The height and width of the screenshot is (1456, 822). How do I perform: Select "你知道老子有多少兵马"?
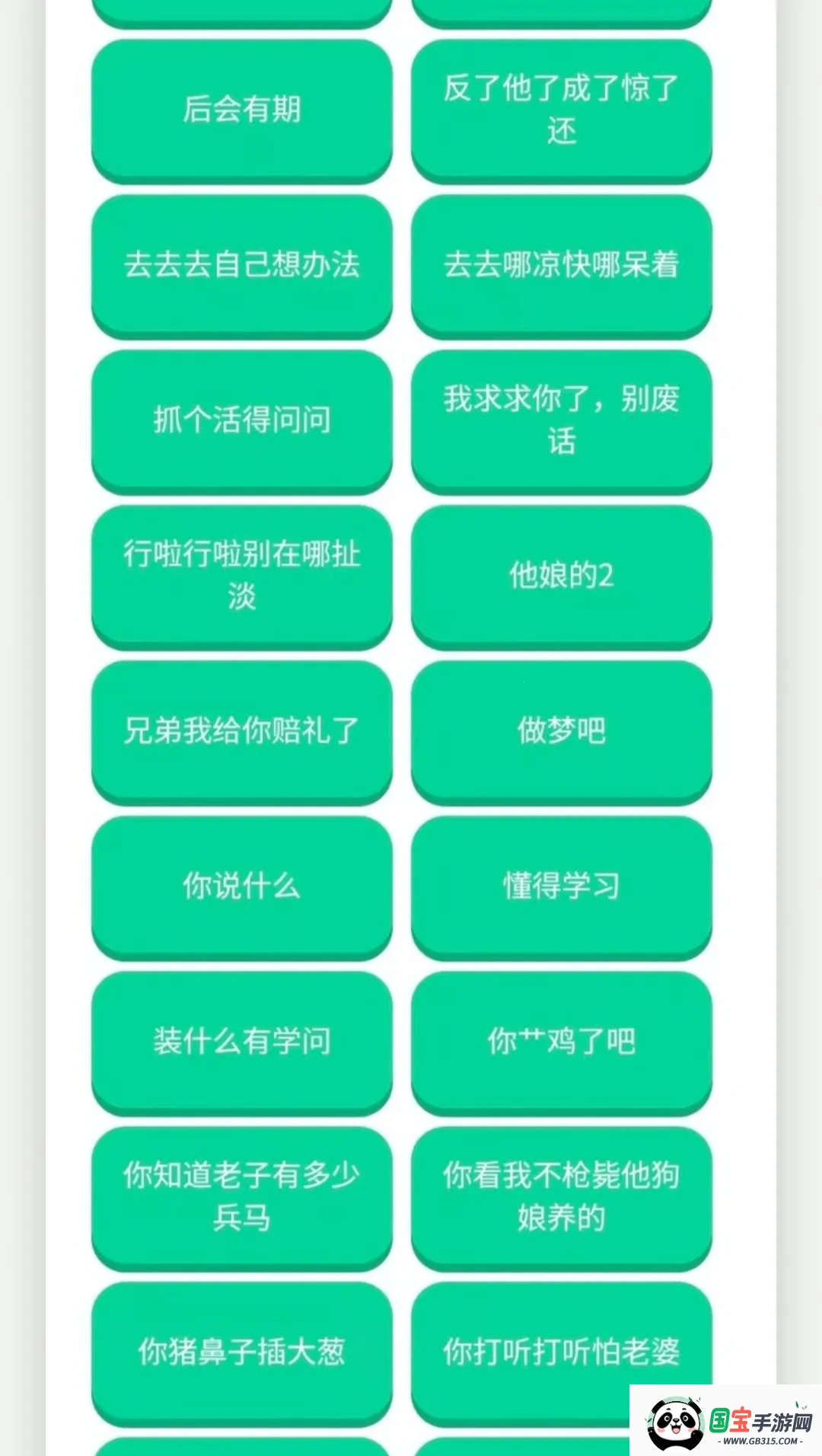point(242,1199)
